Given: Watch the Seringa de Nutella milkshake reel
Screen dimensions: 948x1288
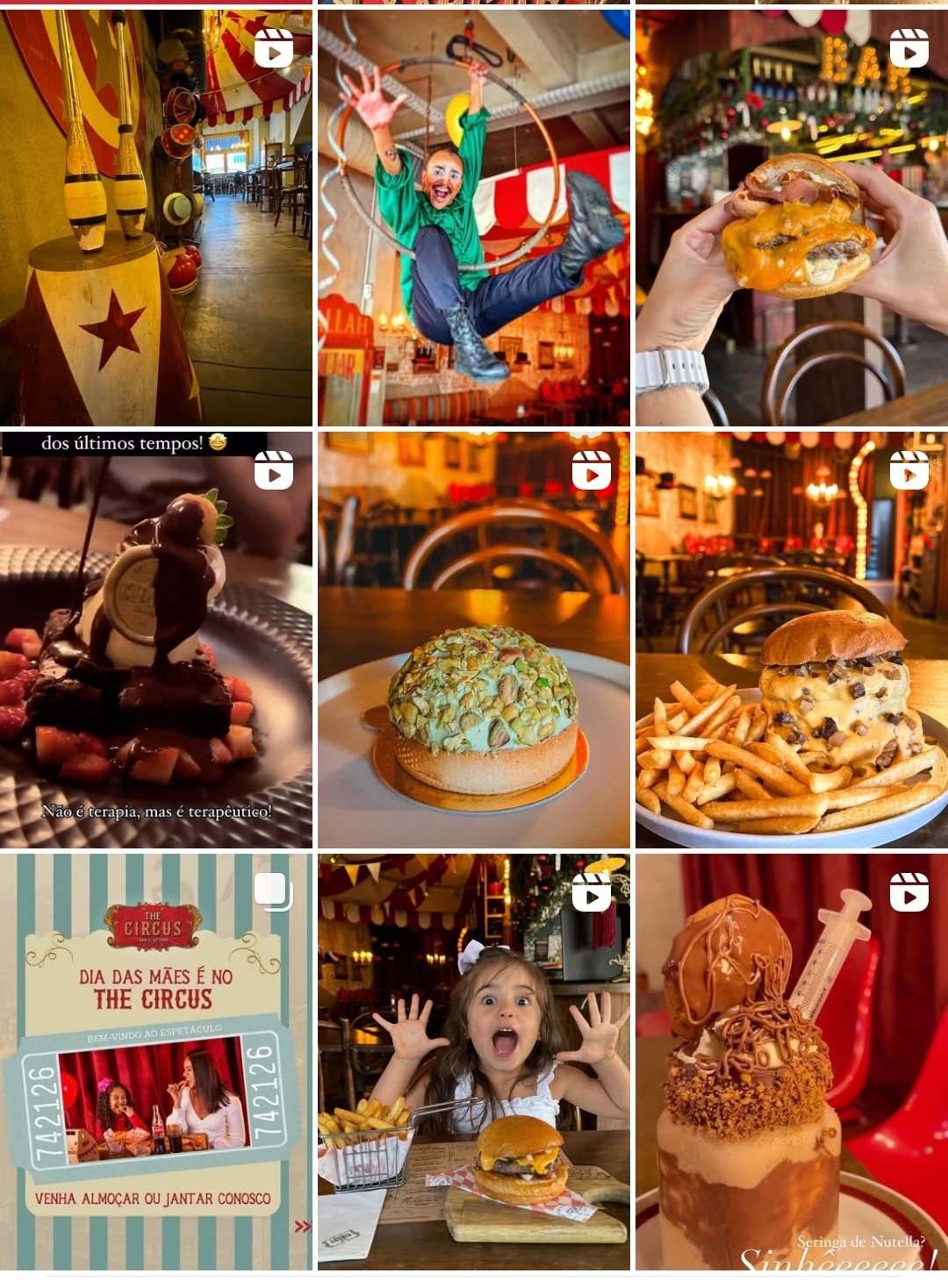Looking at the screenshot, I should 791,1062.
